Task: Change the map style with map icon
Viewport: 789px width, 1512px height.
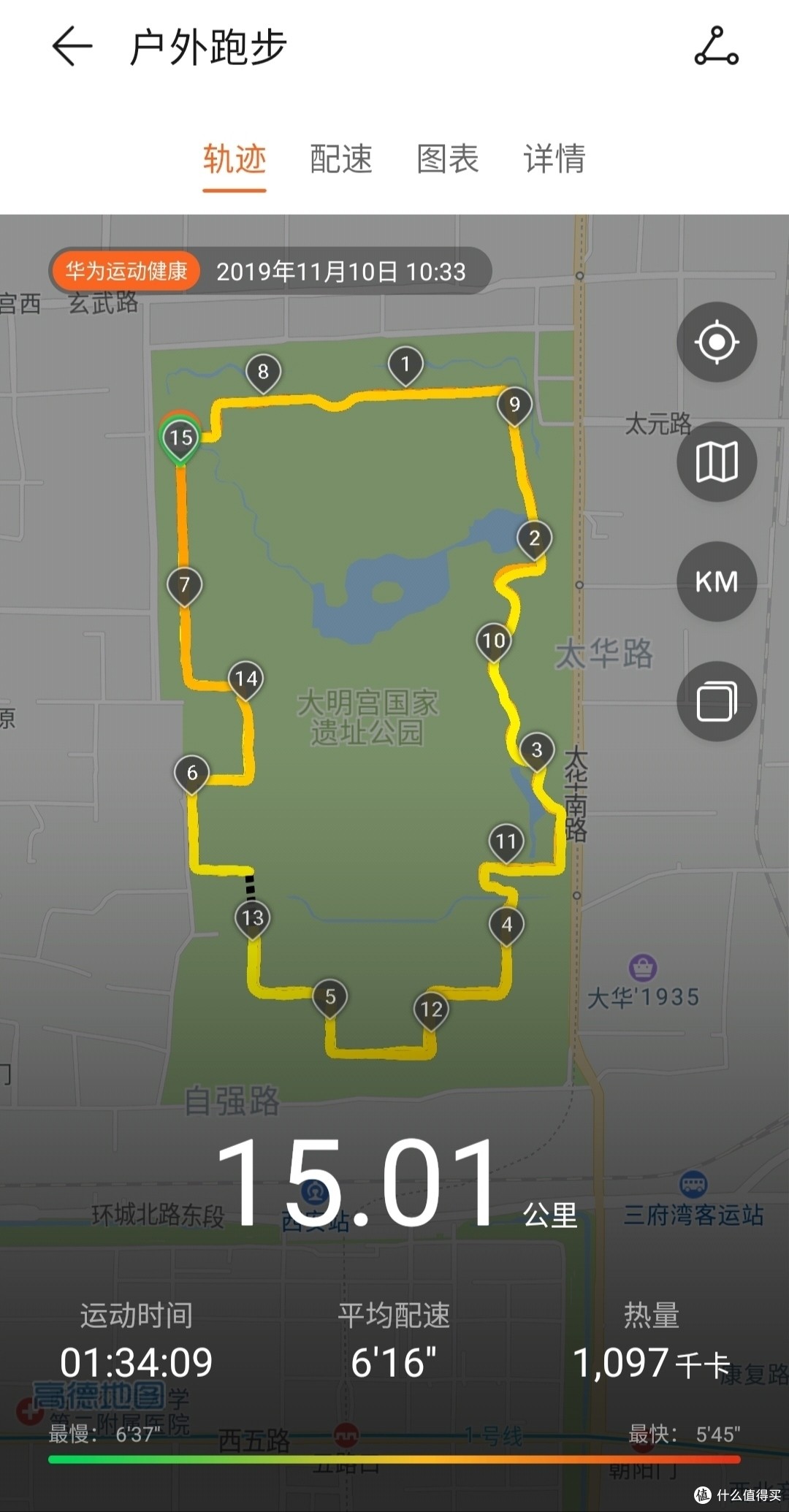Action: click(x=717, y=462)
